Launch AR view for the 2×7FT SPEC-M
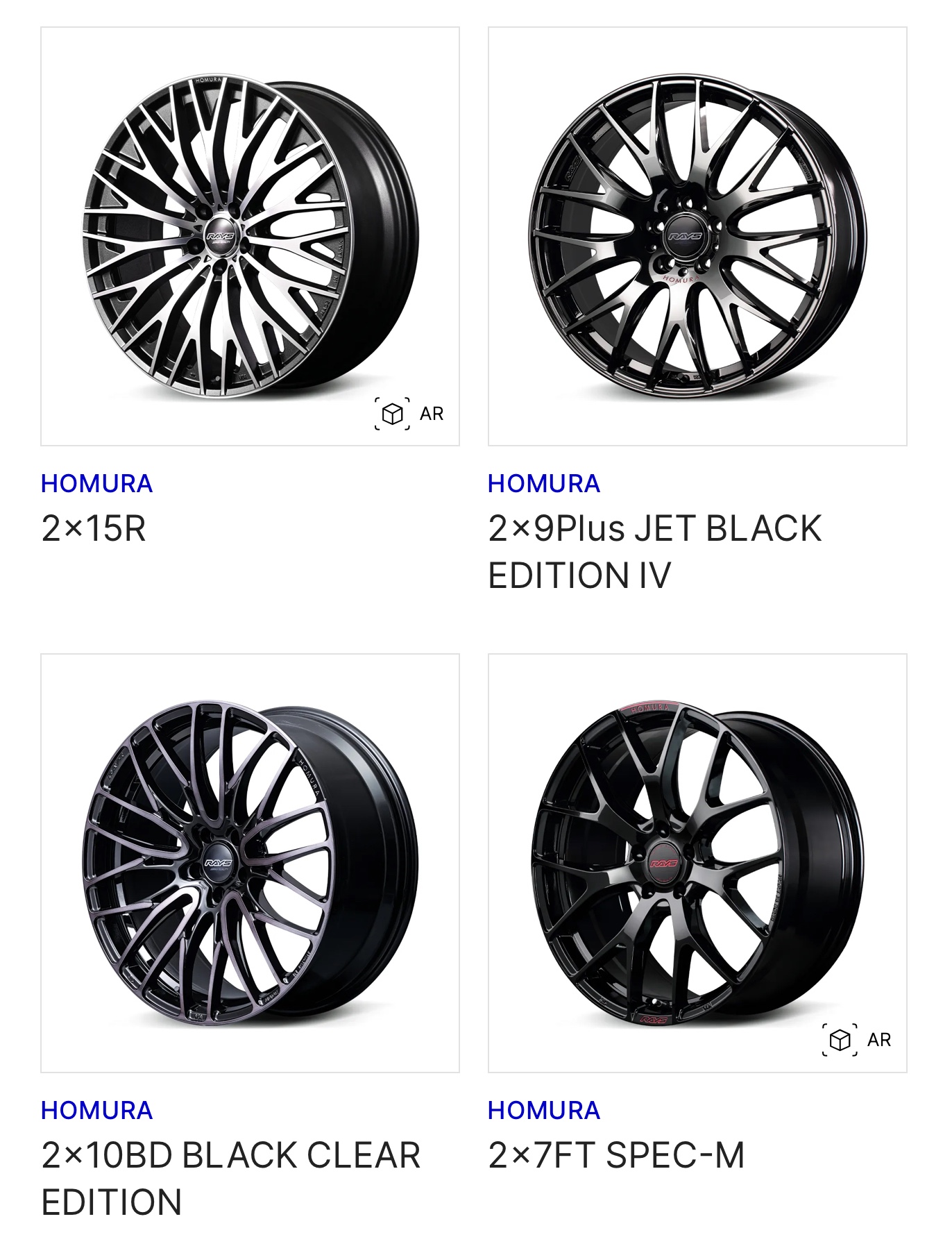The image size is (952, 1253). (857, 1040)
